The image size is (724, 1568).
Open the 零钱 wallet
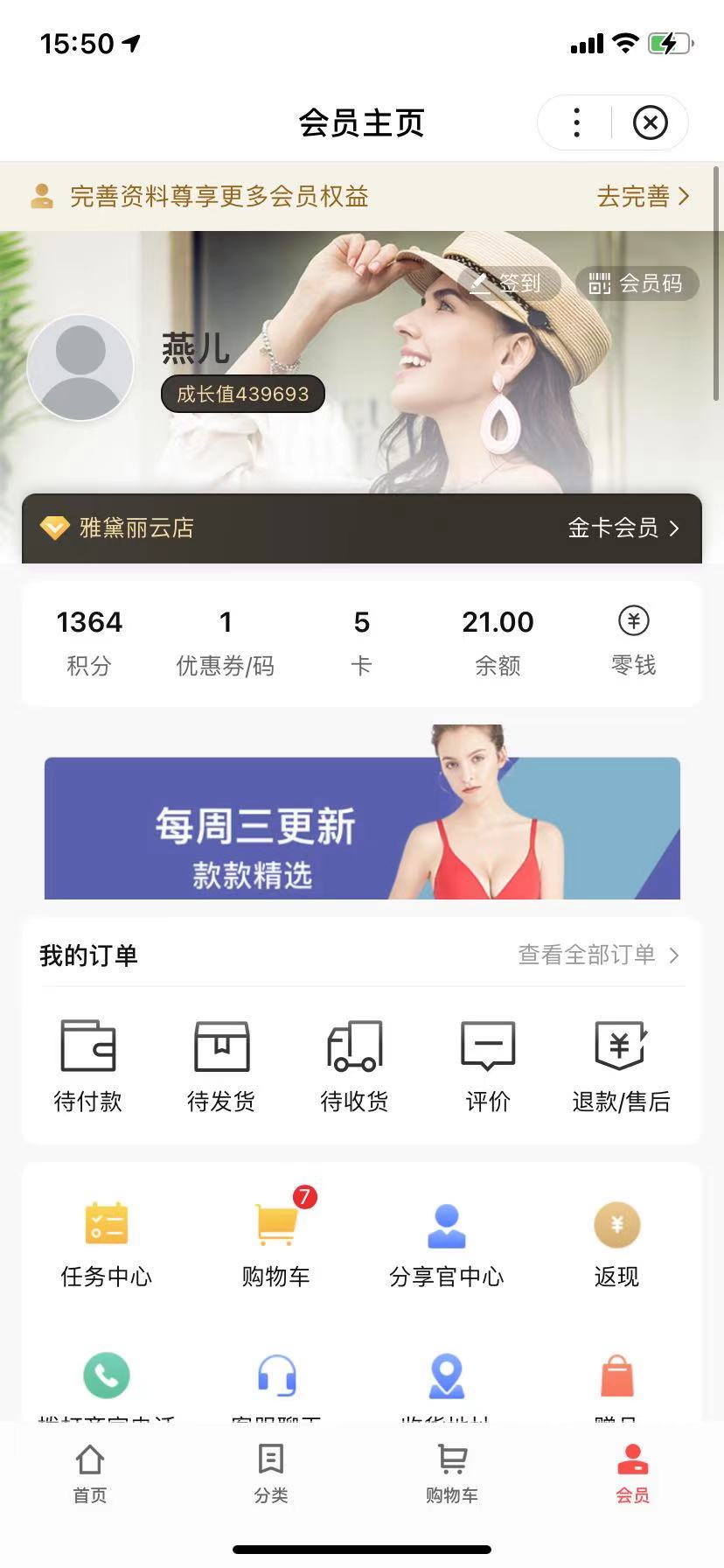coord(634,643)
